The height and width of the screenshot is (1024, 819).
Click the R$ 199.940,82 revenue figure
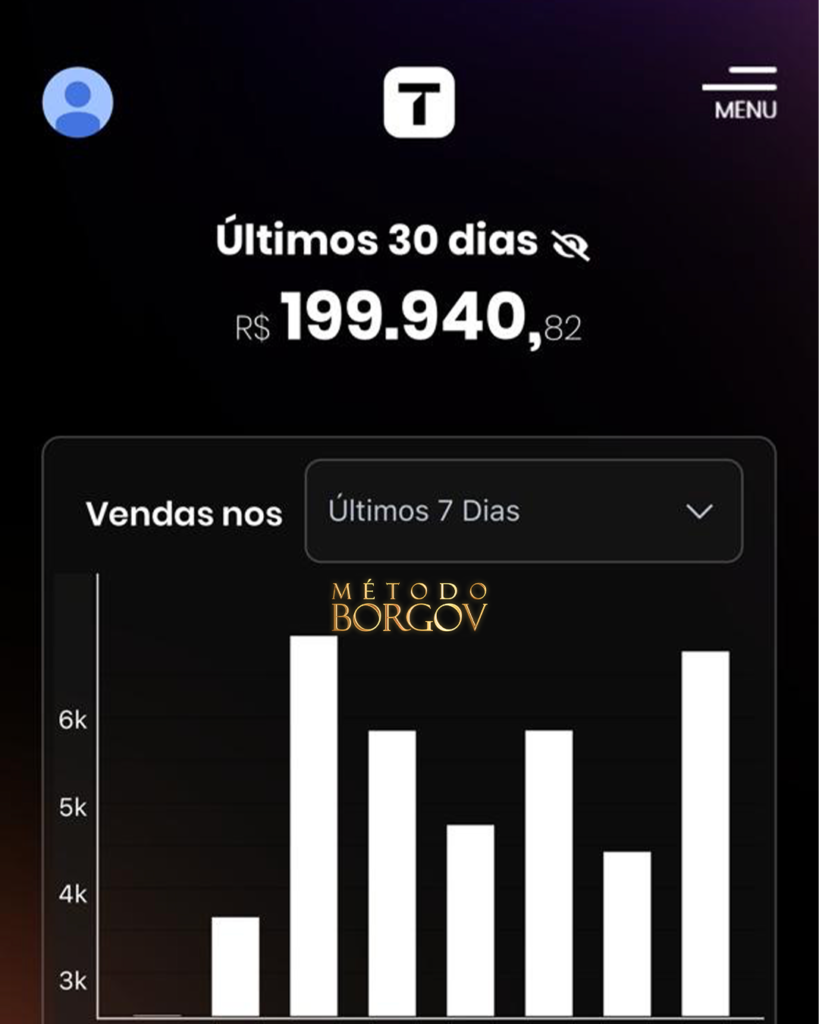point(410,319)
